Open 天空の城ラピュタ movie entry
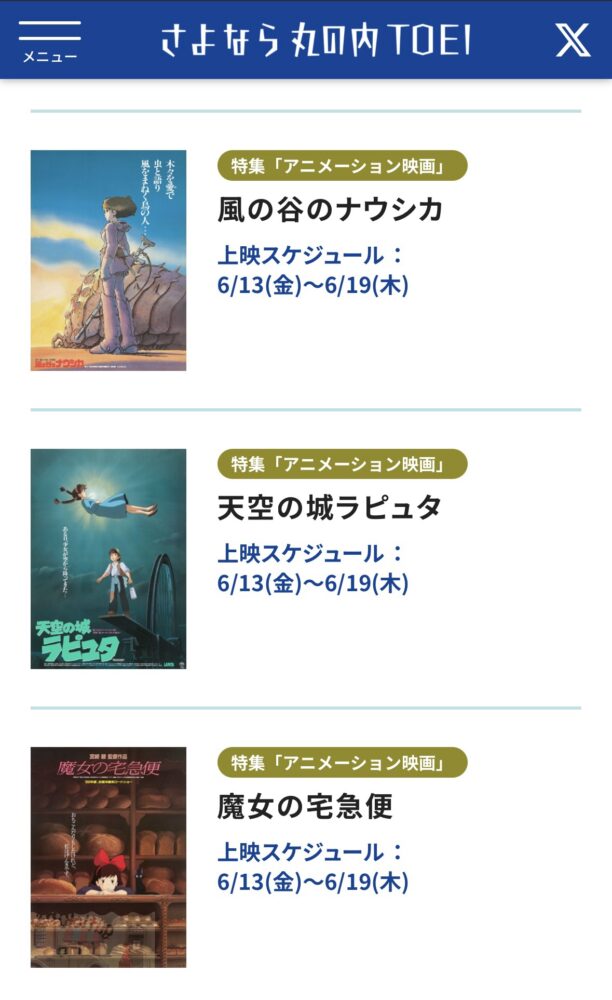The height and width of the screenshot is (1000, 612). pos(329,508)
